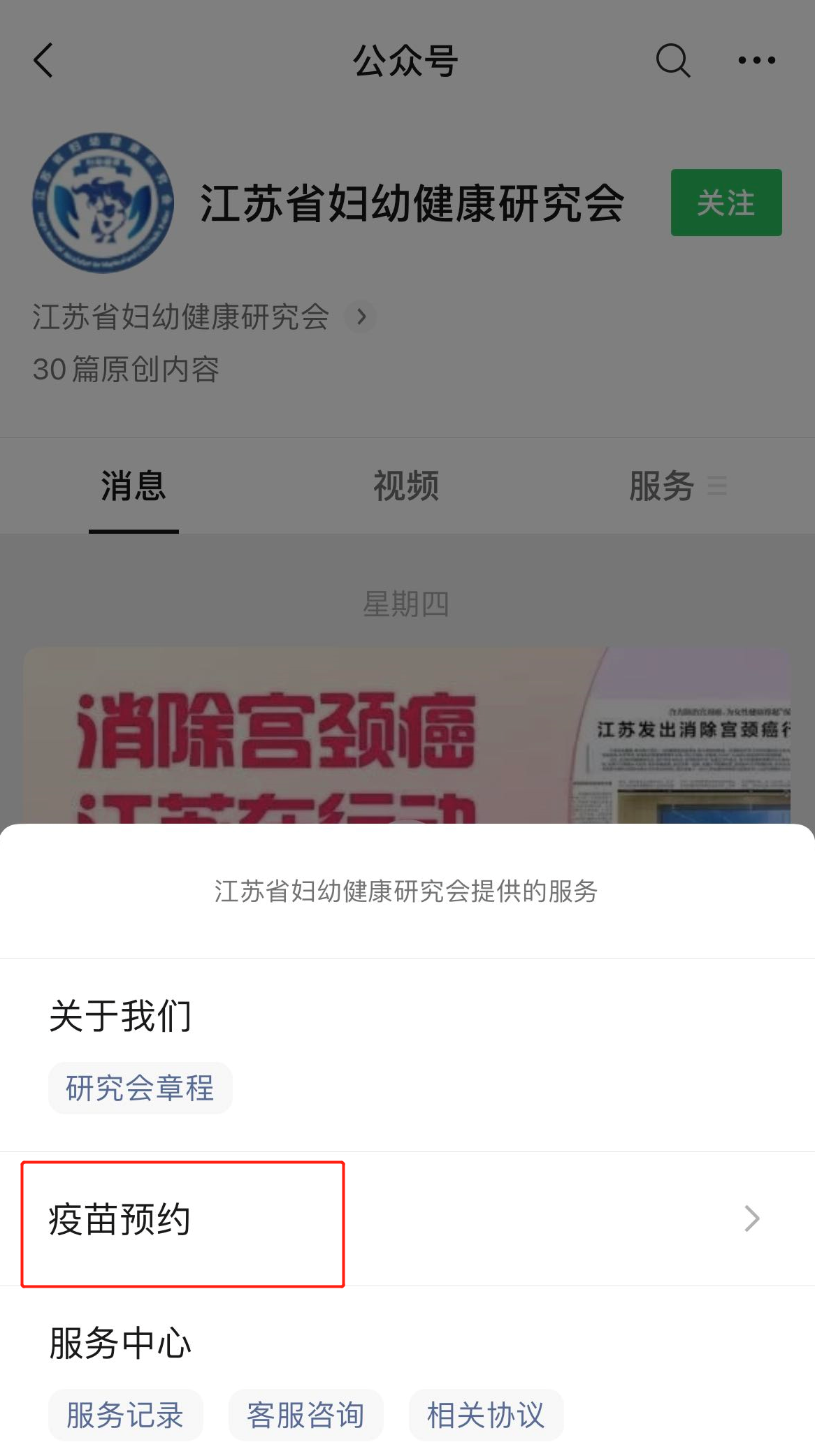Switch to the 视频 tab

point(406,486)
